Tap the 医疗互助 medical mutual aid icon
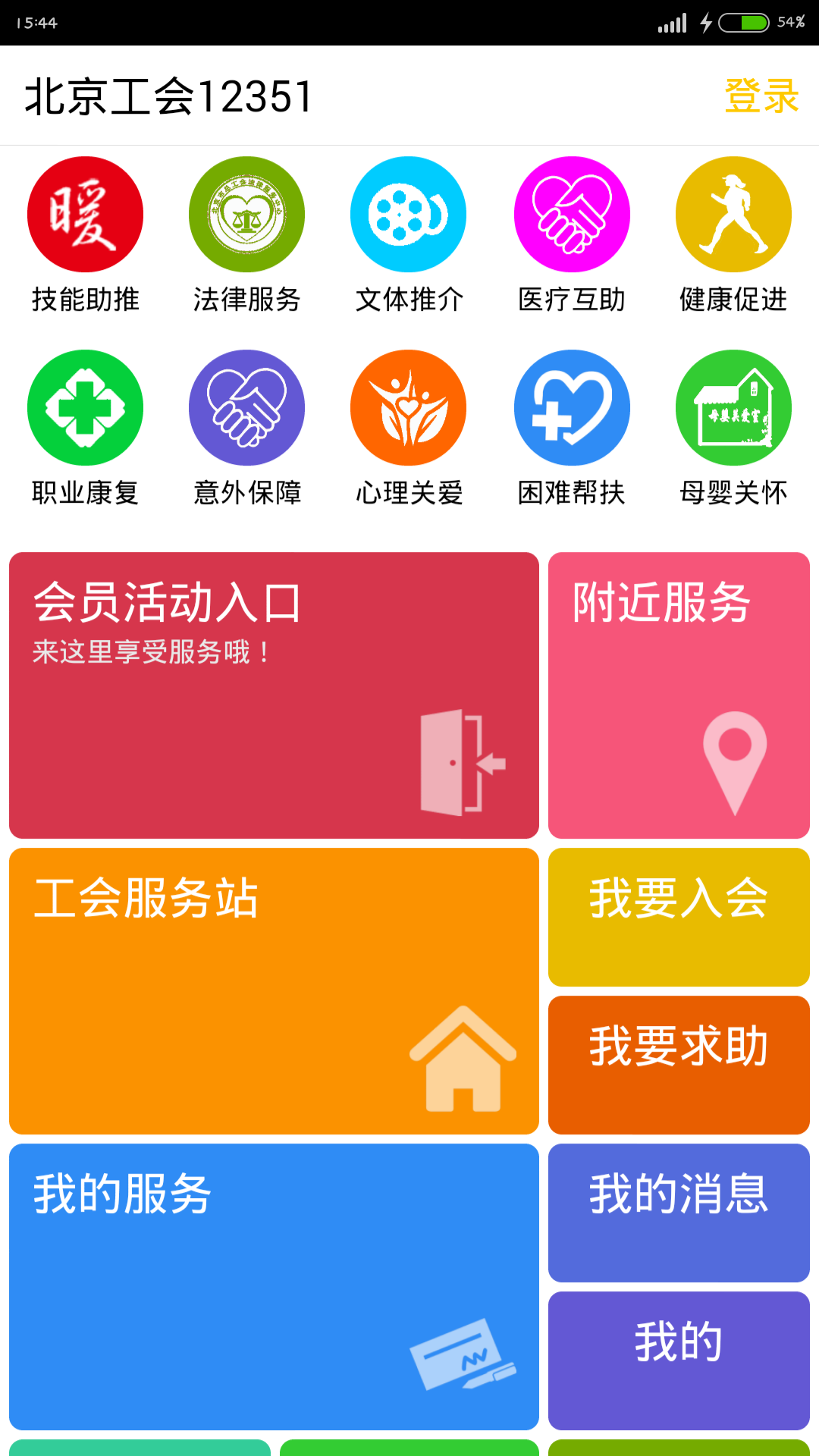Screen dimensions: 819x1456 coord(571,215)
